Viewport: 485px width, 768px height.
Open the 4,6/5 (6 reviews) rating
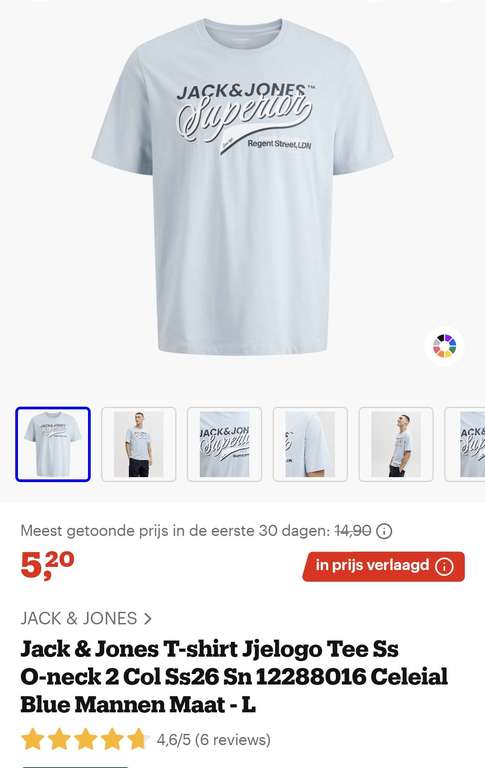tap(146, 739)
